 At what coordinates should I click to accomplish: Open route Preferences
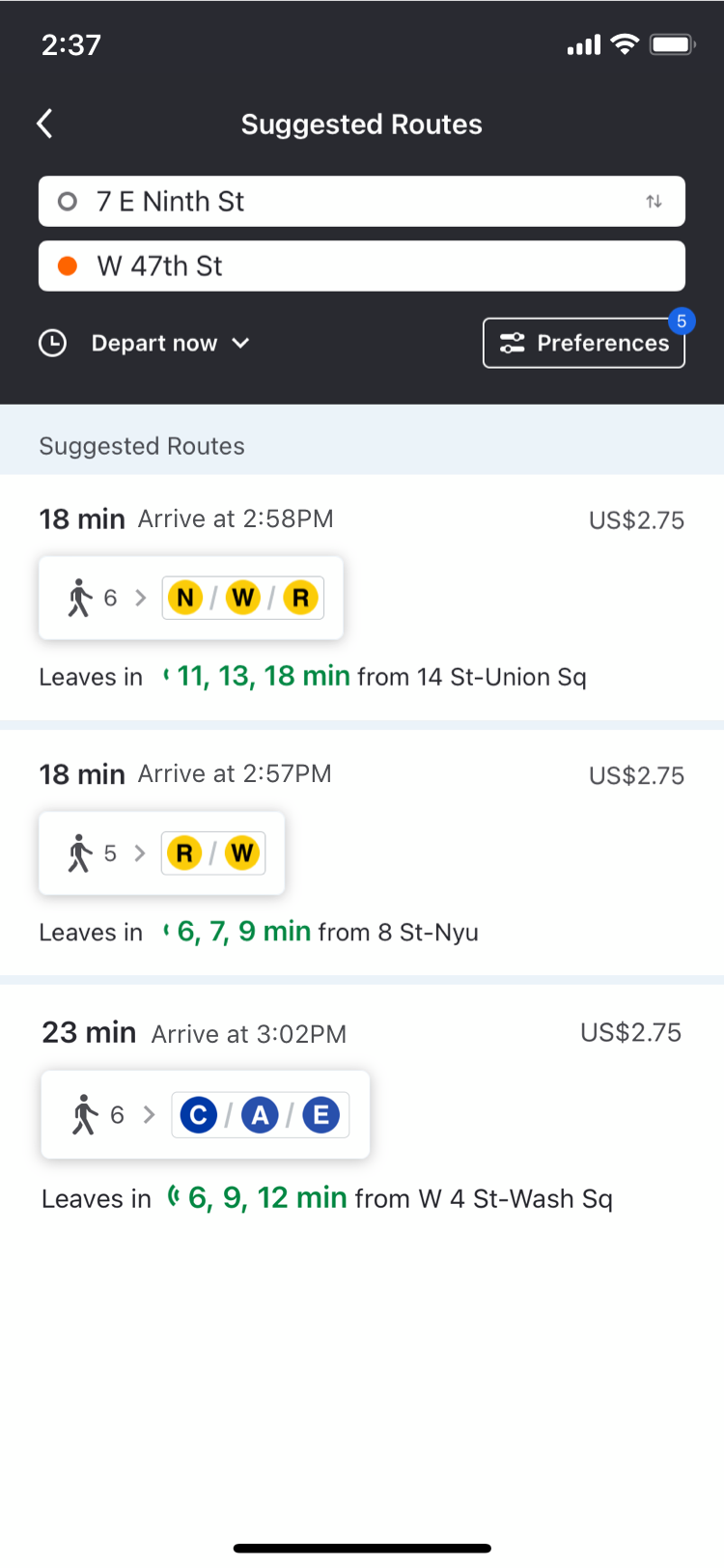click(x=584, y=343)
